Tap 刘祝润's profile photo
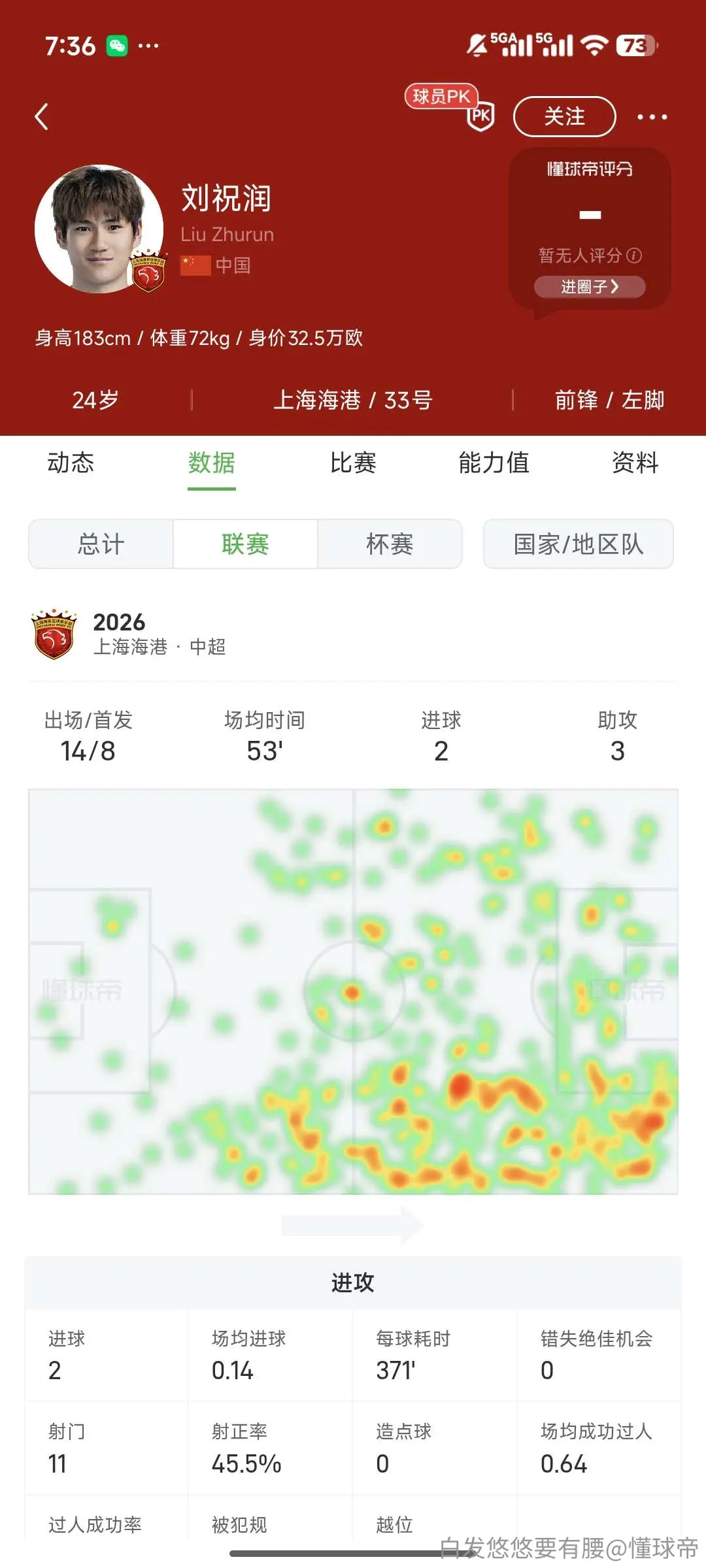The width and height of the screenshot is (706, 1568). pyautogui.click(x=99, y=229)
